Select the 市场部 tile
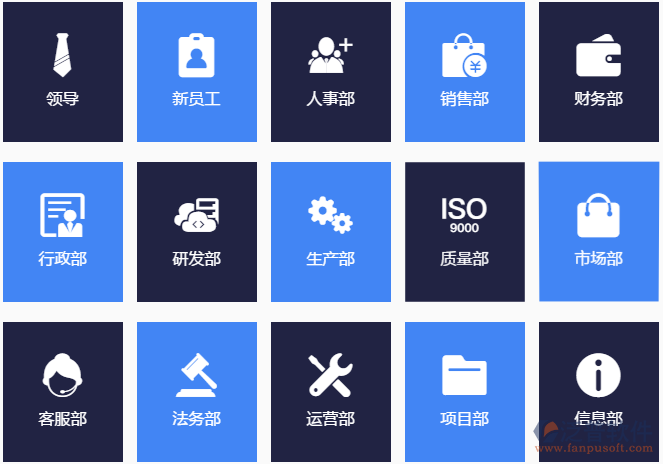This screenshot has width=663, height=464. (598, 232)
